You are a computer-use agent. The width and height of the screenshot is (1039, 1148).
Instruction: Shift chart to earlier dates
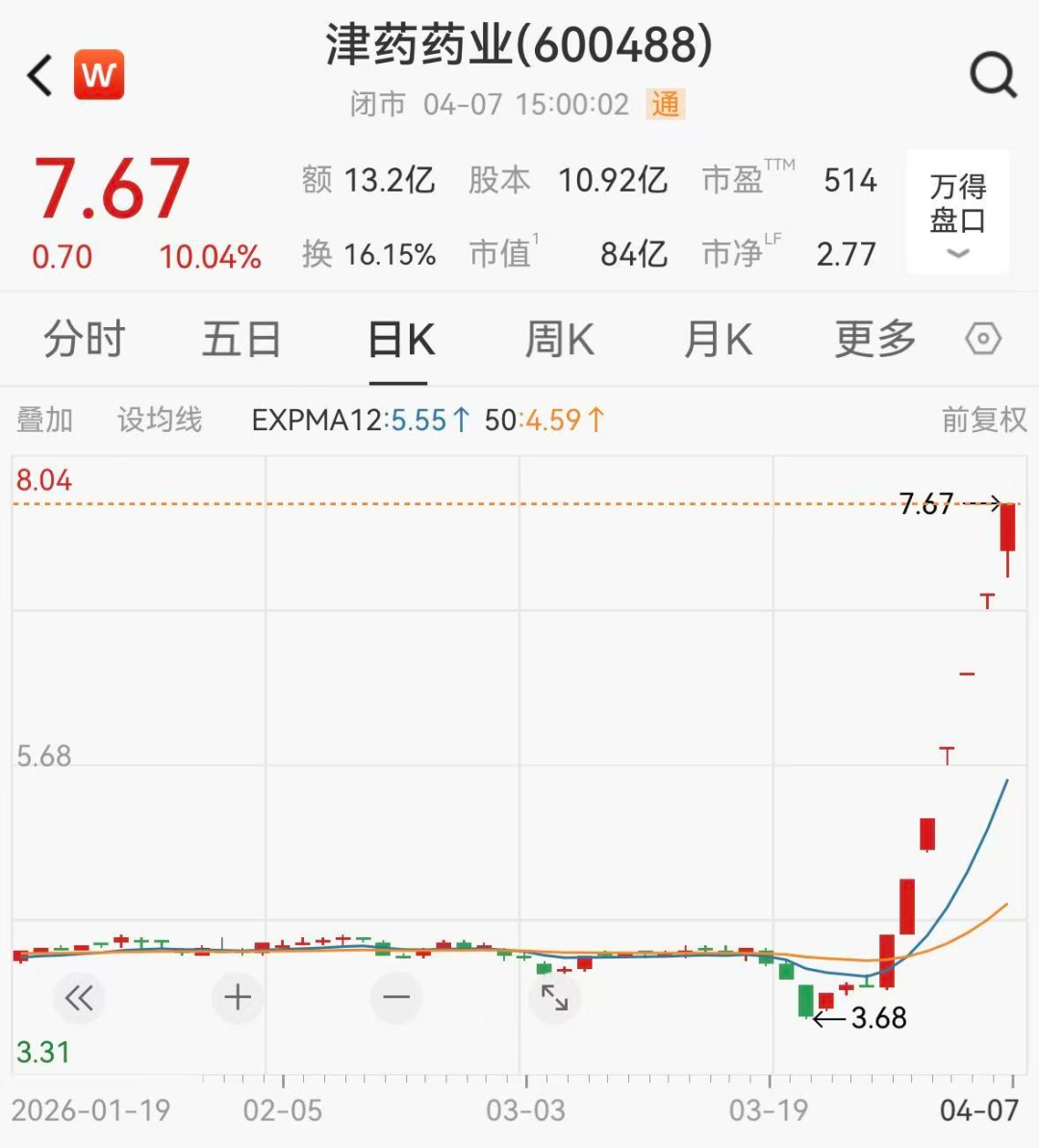79,998
